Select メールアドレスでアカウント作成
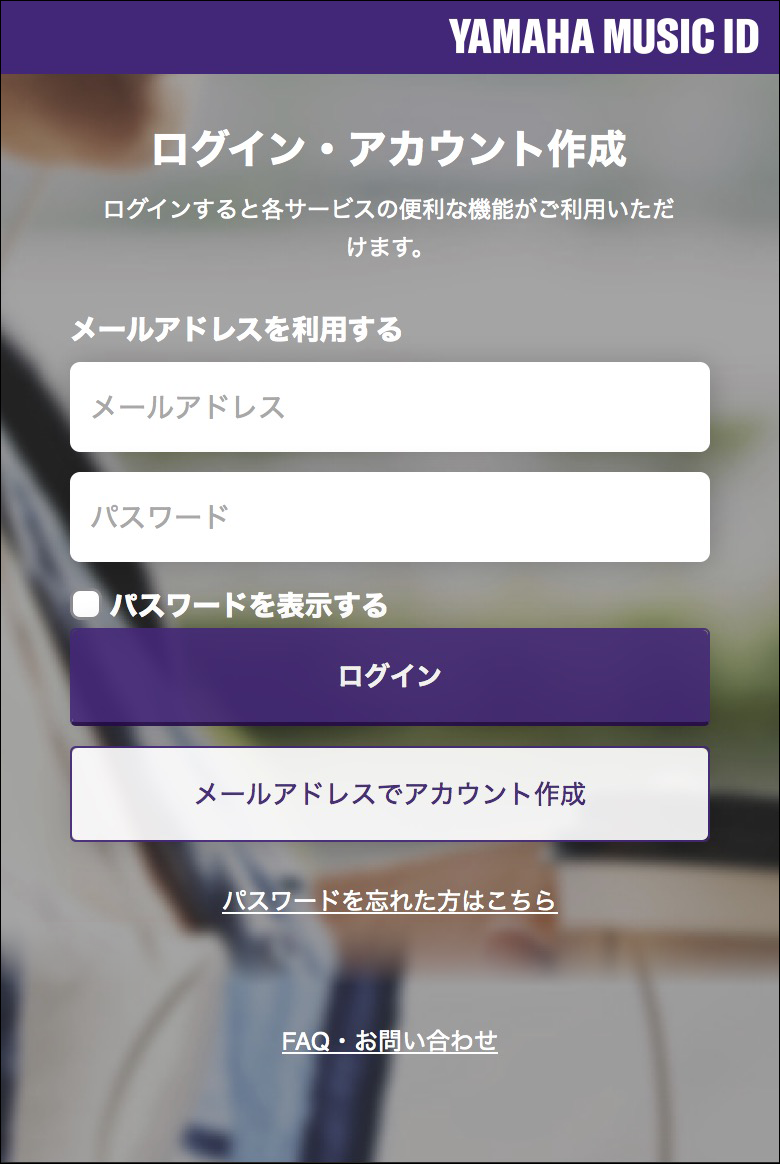The height and width of the screenshot is (1164, 780). pos(390,794)
